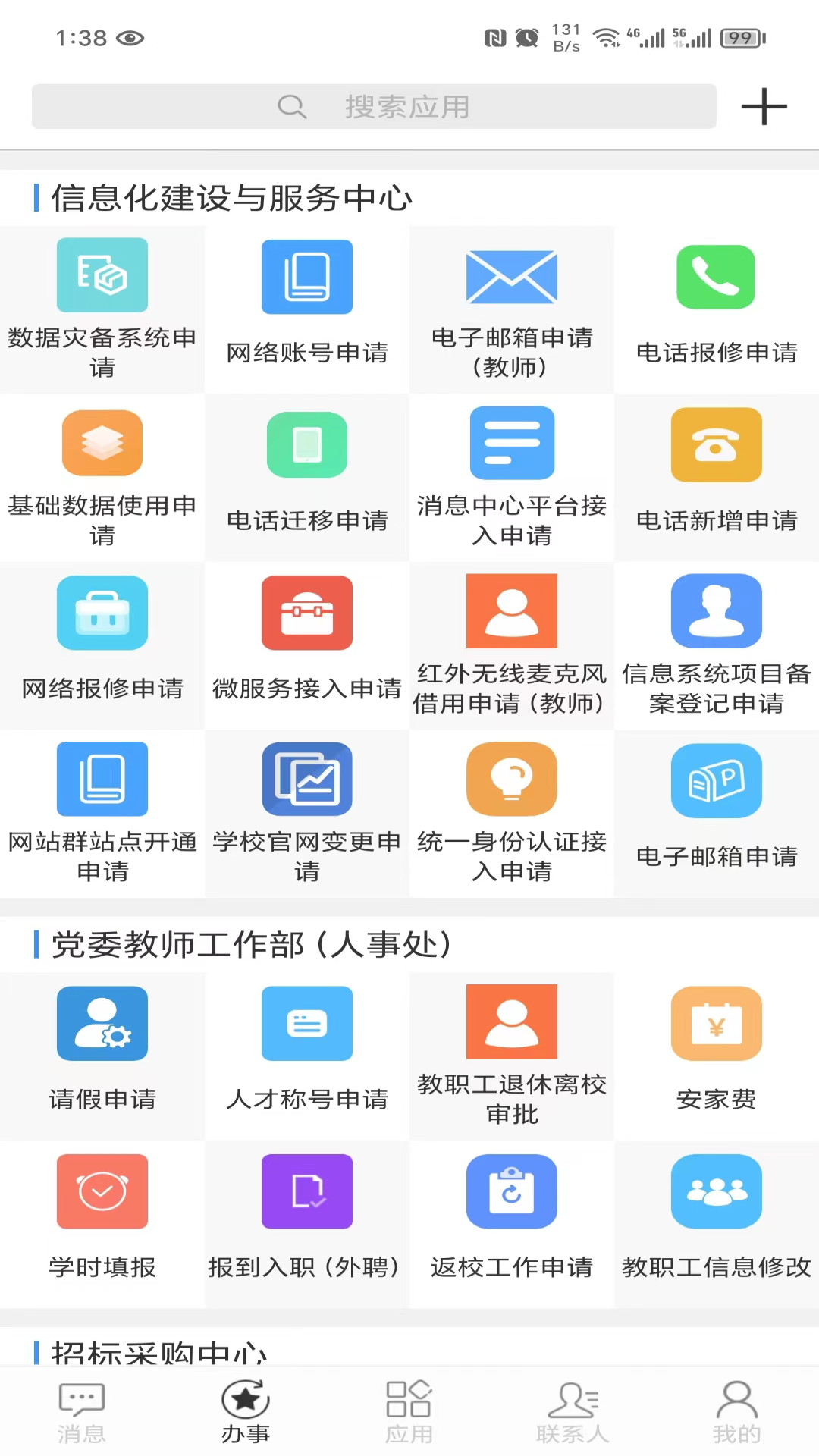Open 网络报修申请
This screenshot has width=819, height=1456.
[x=102, y=643]
